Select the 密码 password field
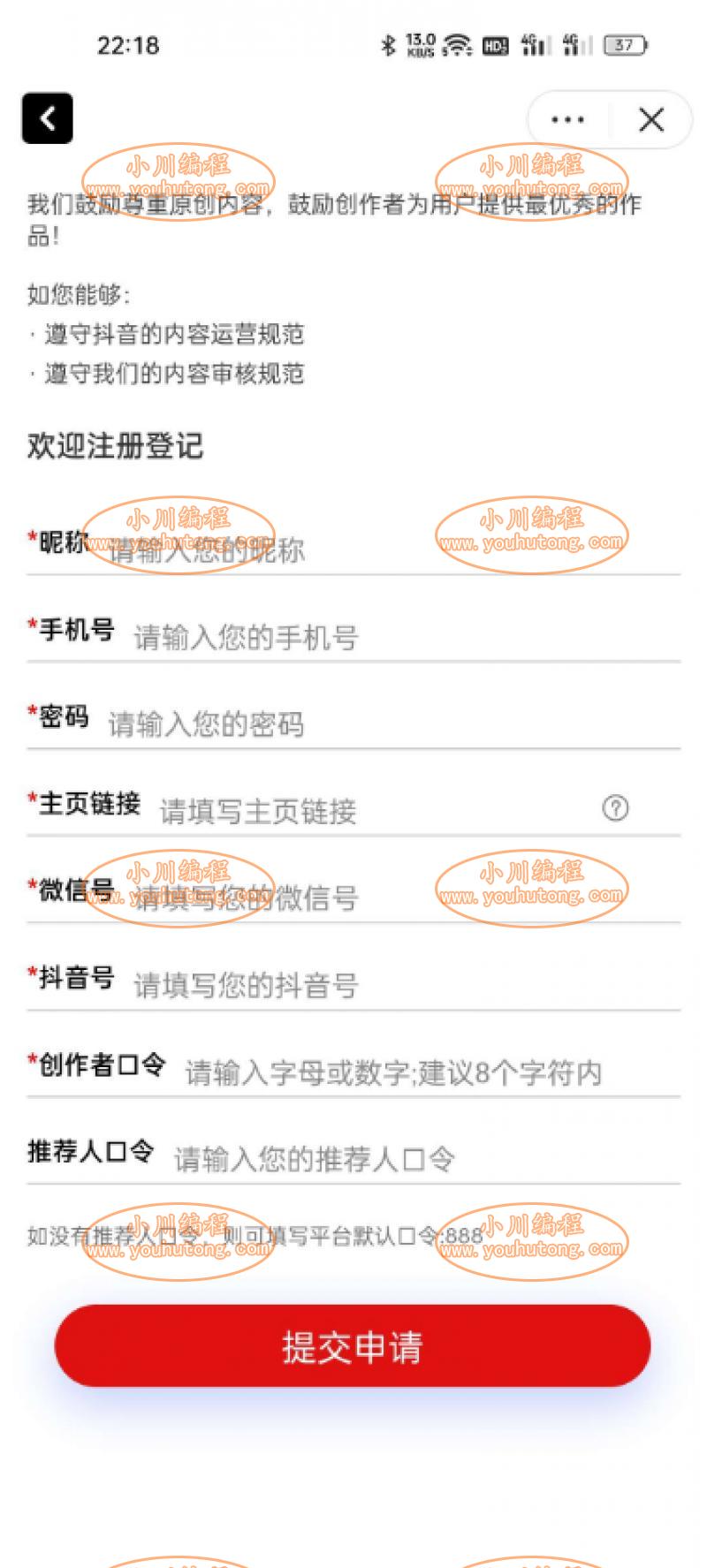The width and height of the screenshot is (707, 1568). point(389,724)
